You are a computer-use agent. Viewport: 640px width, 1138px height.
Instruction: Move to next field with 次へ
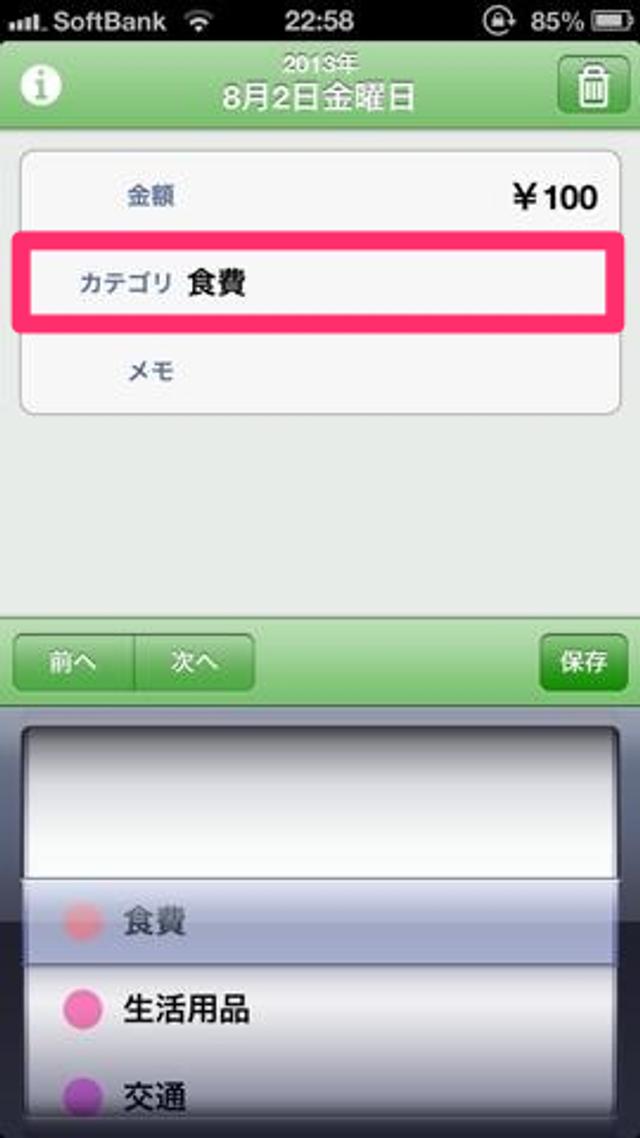pyautogui.click(x=194, y=662)
